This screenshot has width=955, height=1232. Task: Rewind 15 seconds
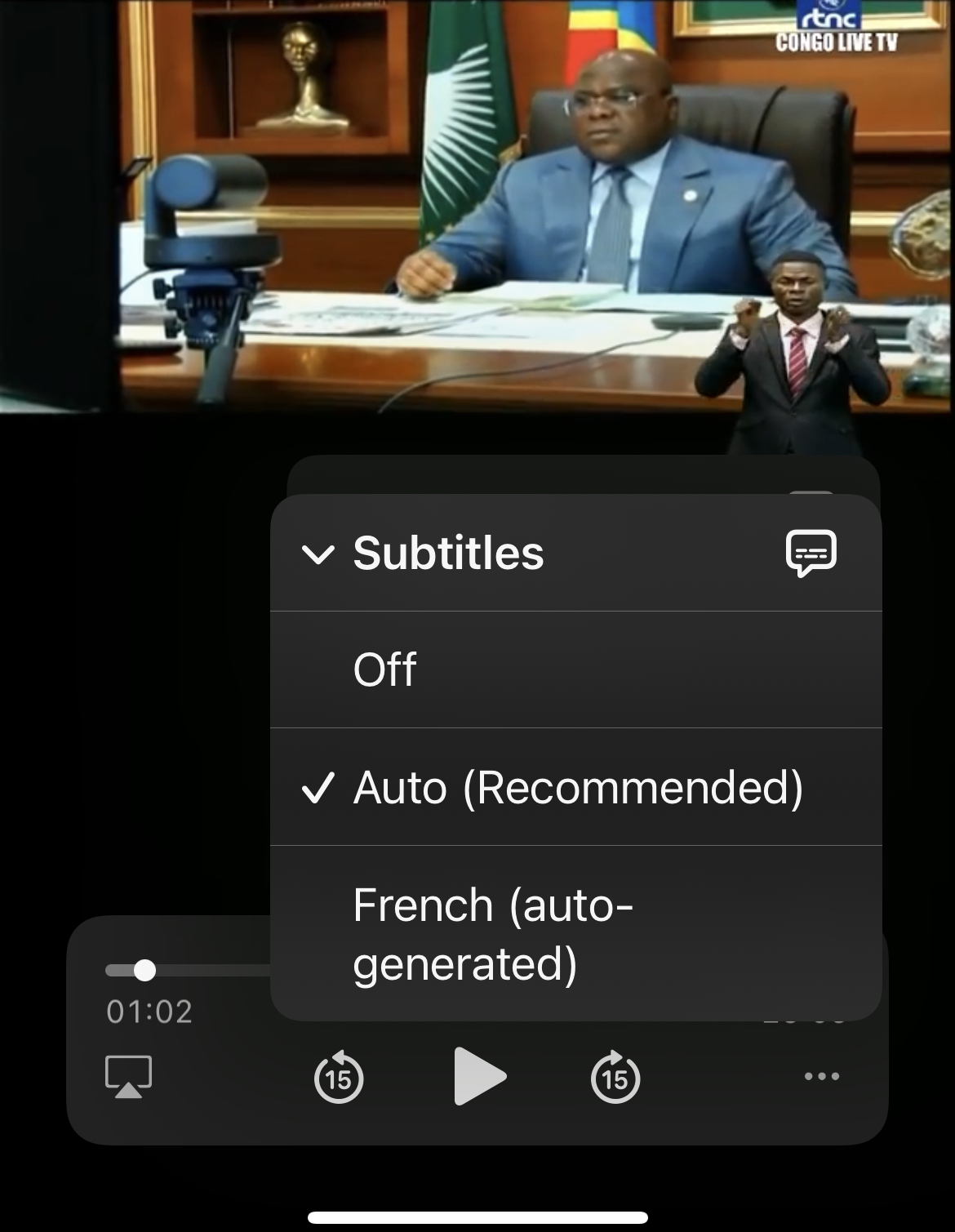click(339, 1077)
